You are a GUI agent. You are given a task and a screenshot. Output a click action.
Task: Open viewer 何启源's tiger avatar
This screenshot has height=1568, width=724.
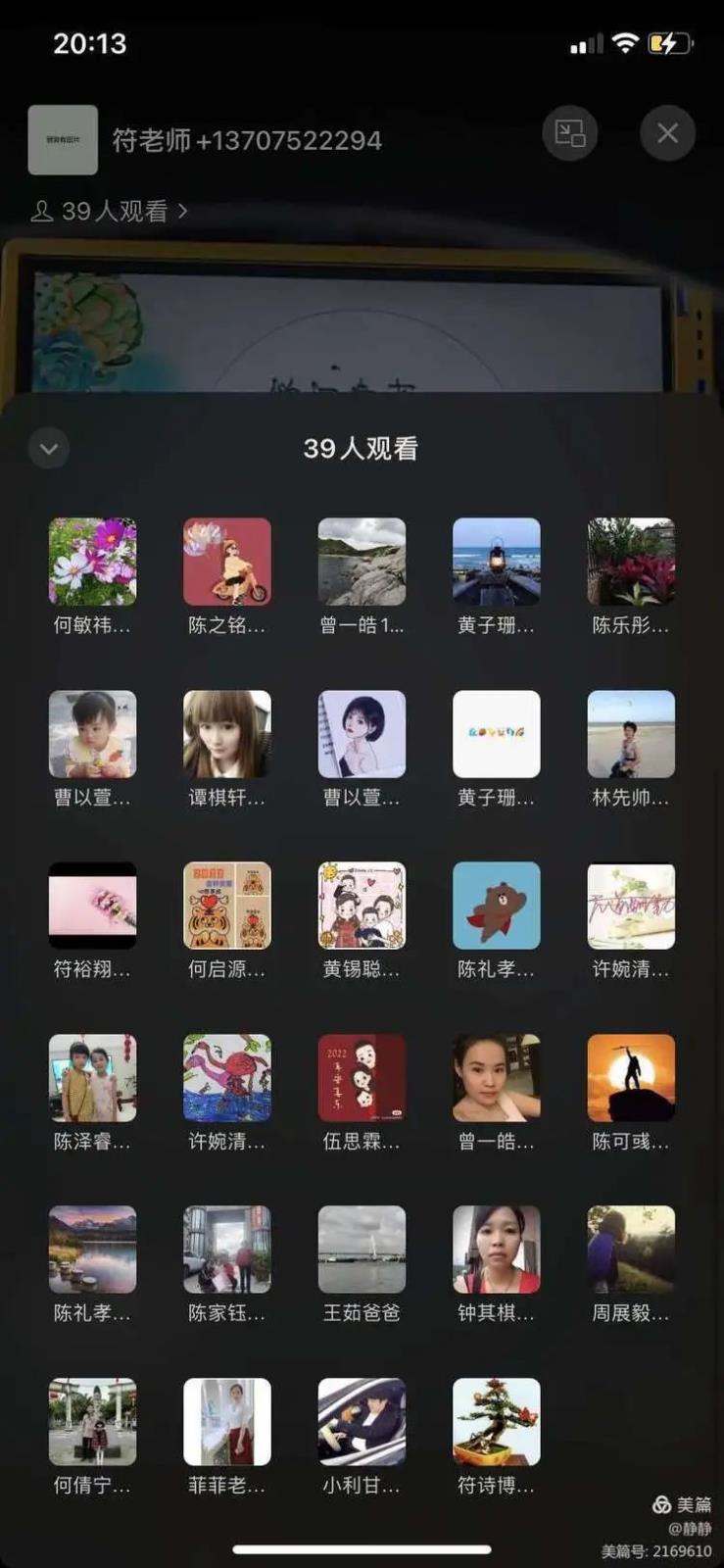tap(226, 906)
